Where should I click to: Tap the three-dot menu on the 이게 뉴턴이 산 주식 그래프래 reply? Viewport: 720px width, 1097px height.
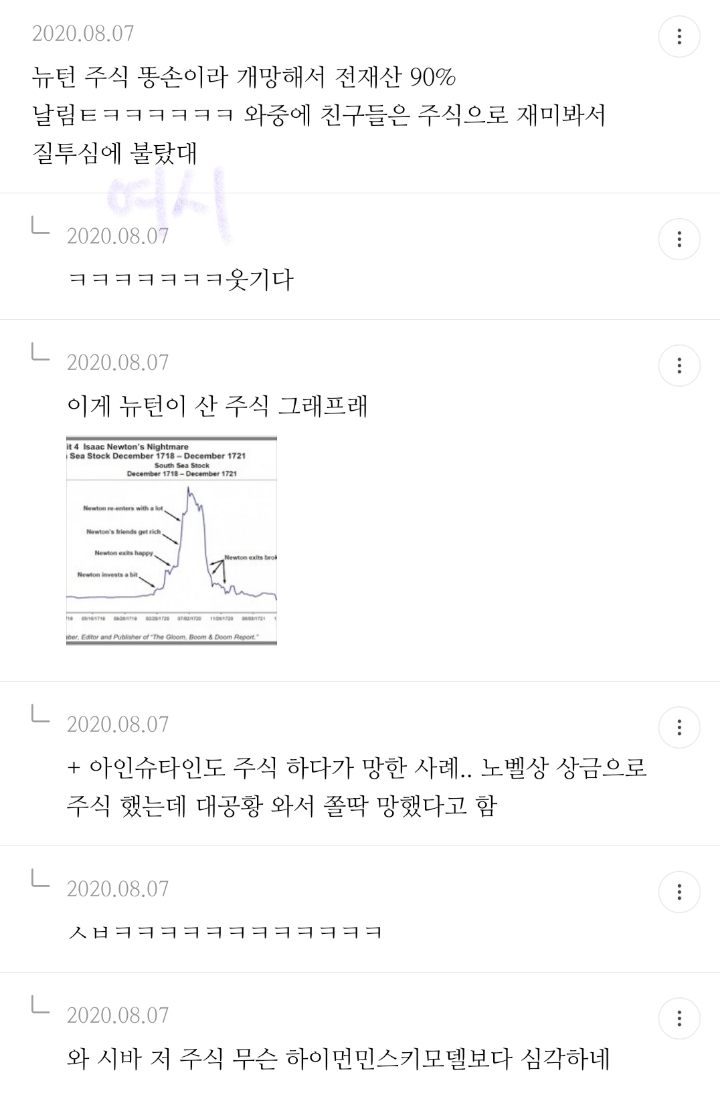(x=680, y=365)
